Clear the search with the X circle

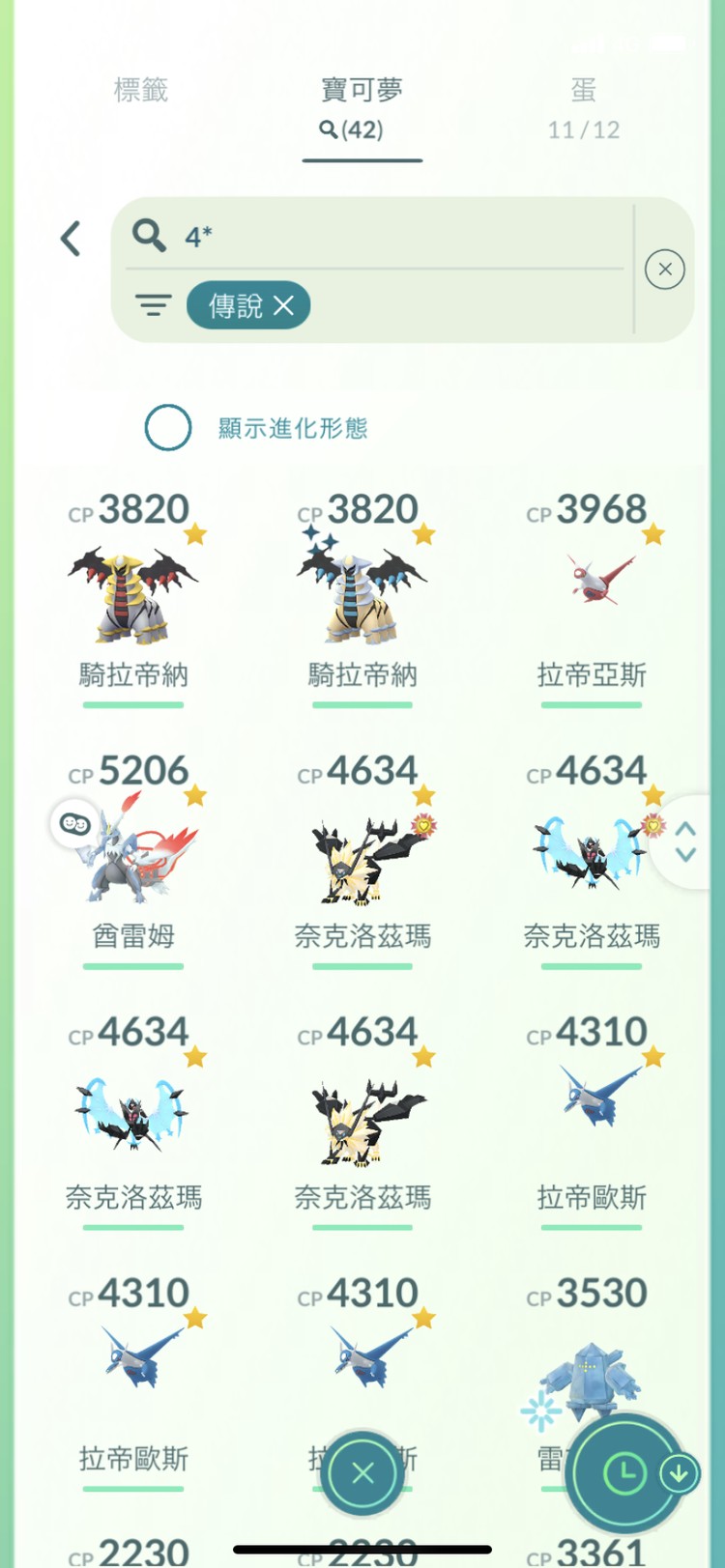664,270
